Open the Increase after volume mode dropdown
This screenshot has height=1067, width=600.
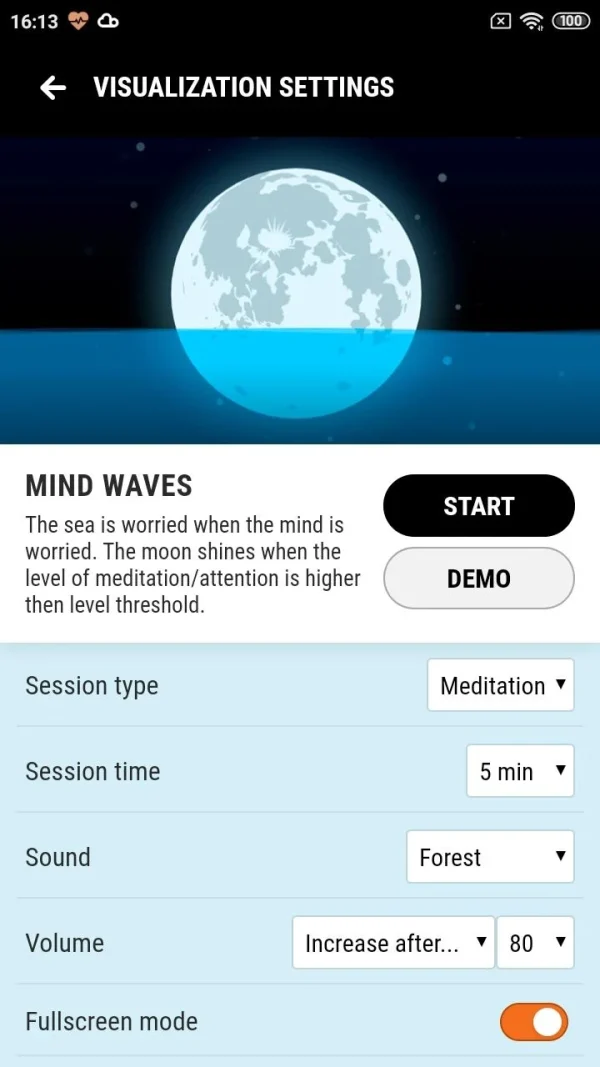[393, 943]
